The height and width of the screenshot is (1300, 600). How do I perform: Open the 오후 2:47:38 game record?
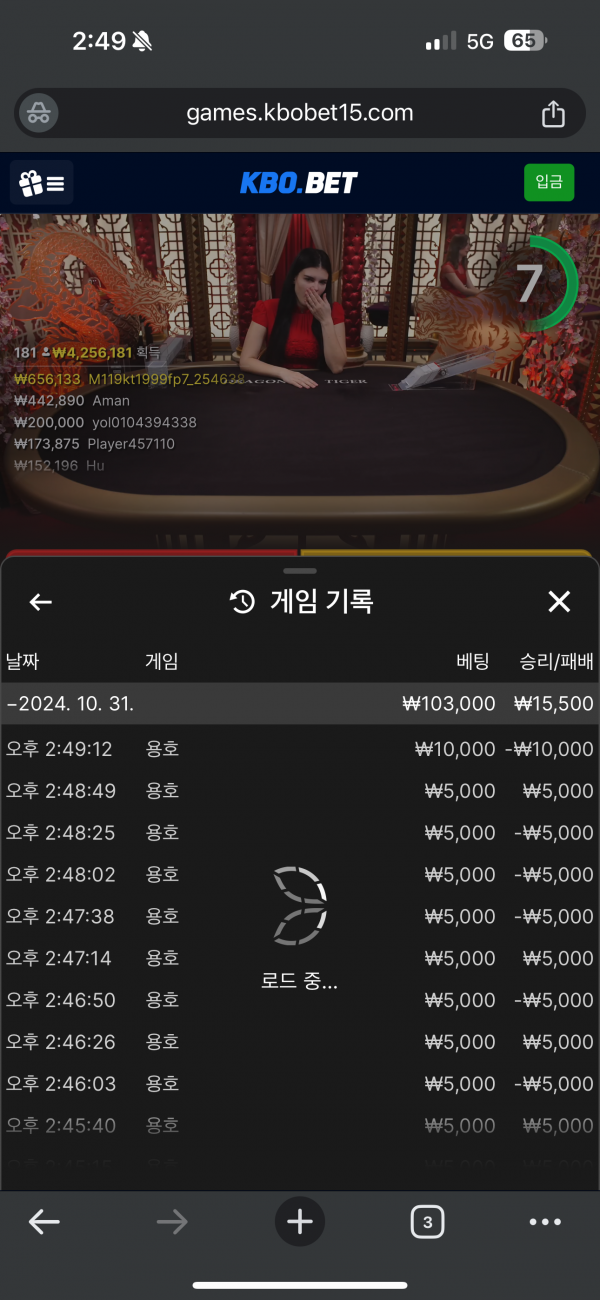click(x=300, y=916)
